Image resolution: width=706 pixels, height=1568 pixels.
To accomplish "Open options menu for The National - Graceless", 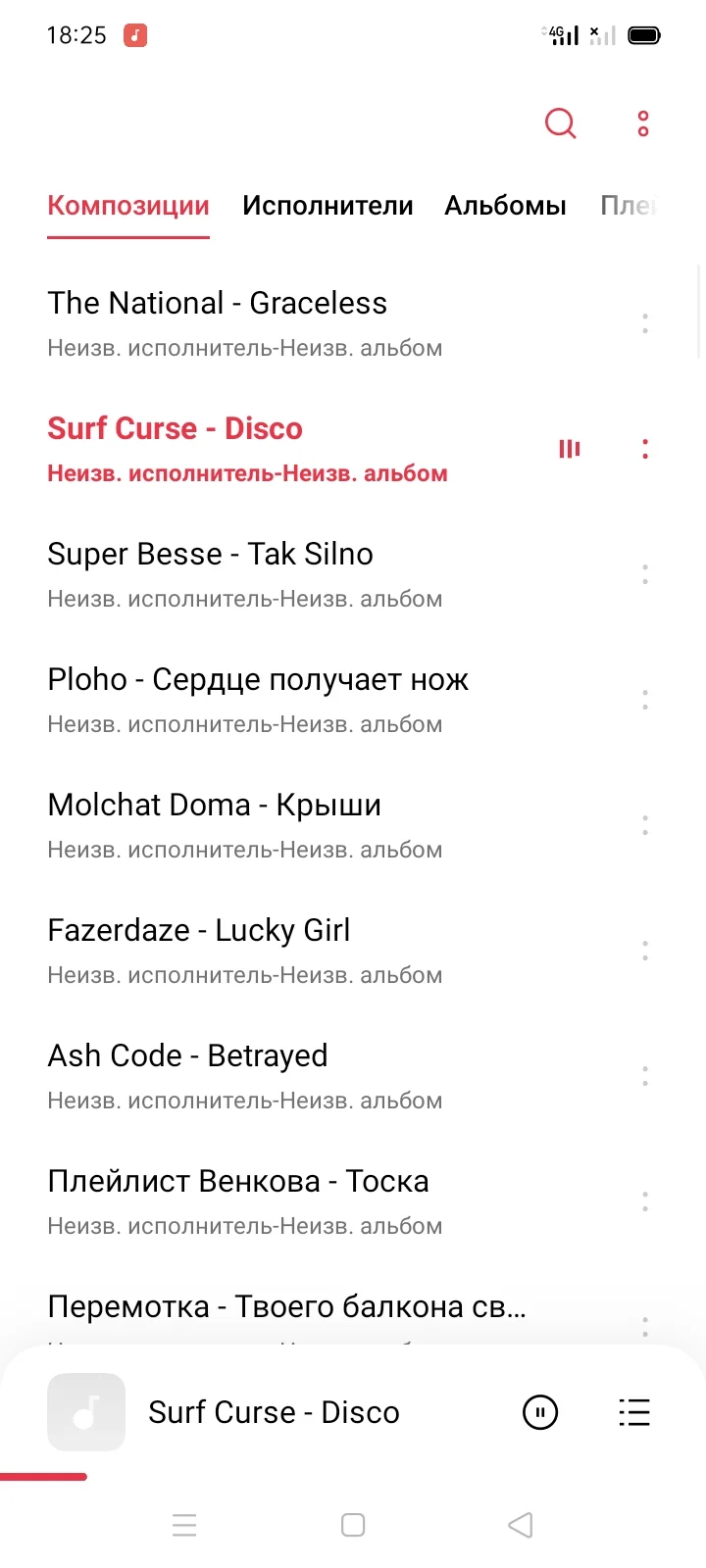I will click(x=644, y=324).
